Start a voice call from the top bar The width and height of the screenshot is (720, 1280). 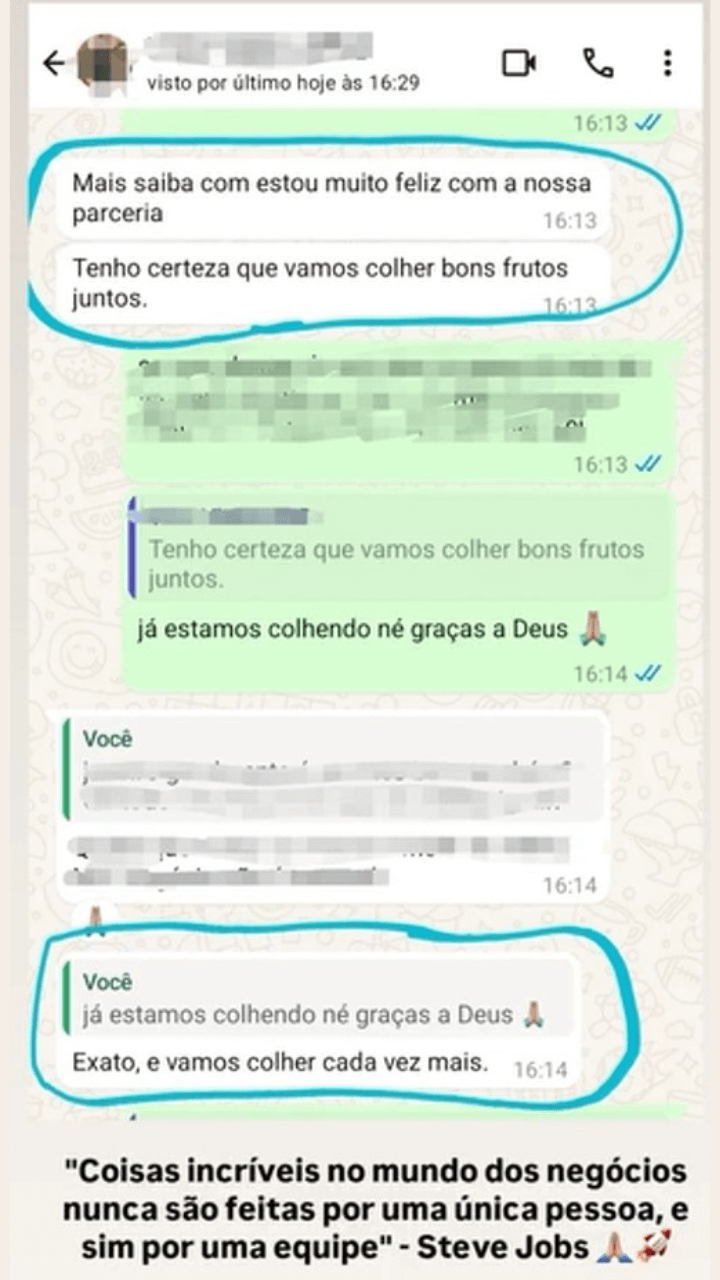(x=599, y=62)
